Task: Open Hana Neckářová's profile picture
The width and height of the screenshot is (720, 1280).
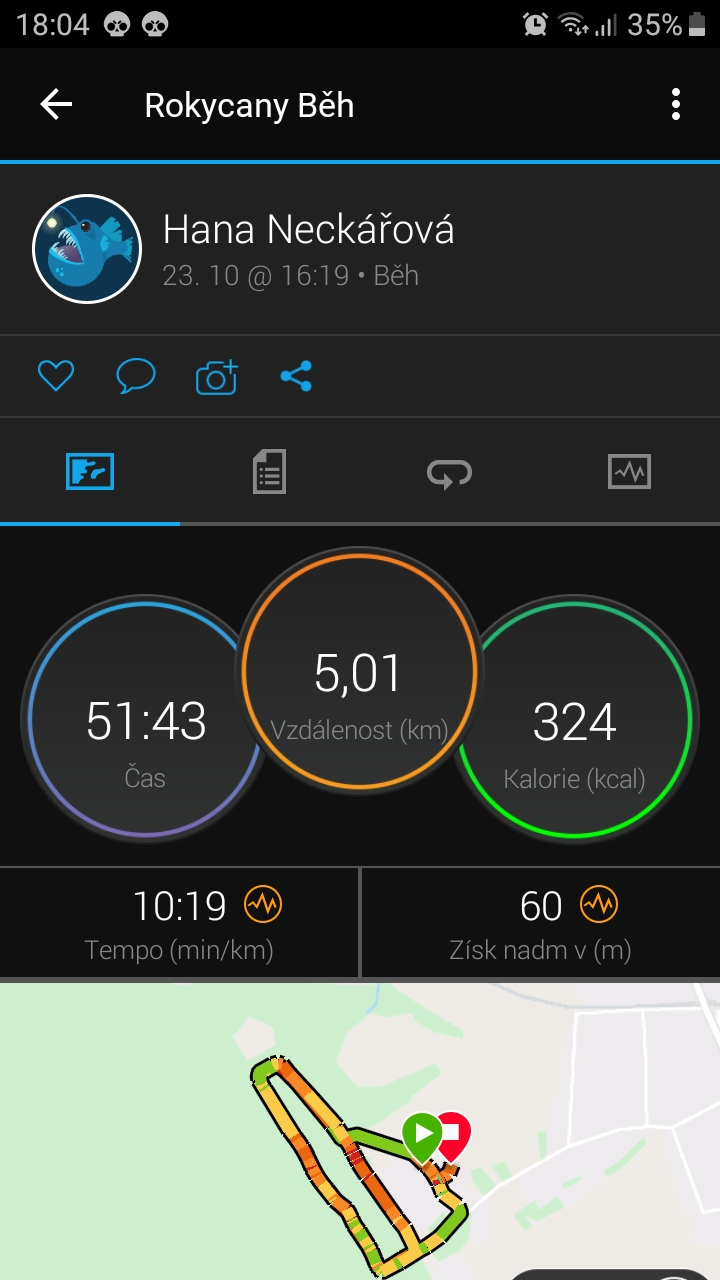Action: click(87, 249)
